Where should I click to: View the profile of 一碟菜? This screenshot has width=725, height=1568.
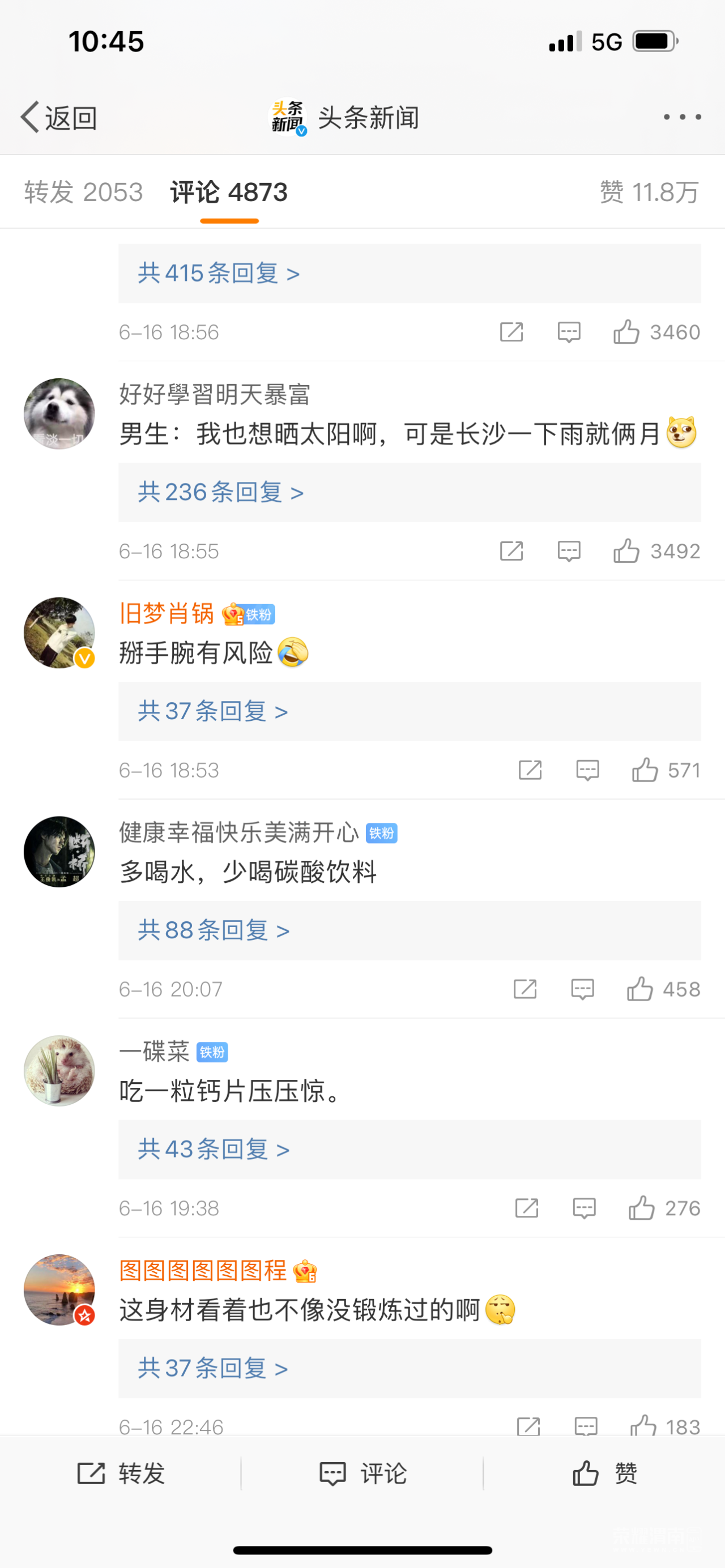[59, 1071]
